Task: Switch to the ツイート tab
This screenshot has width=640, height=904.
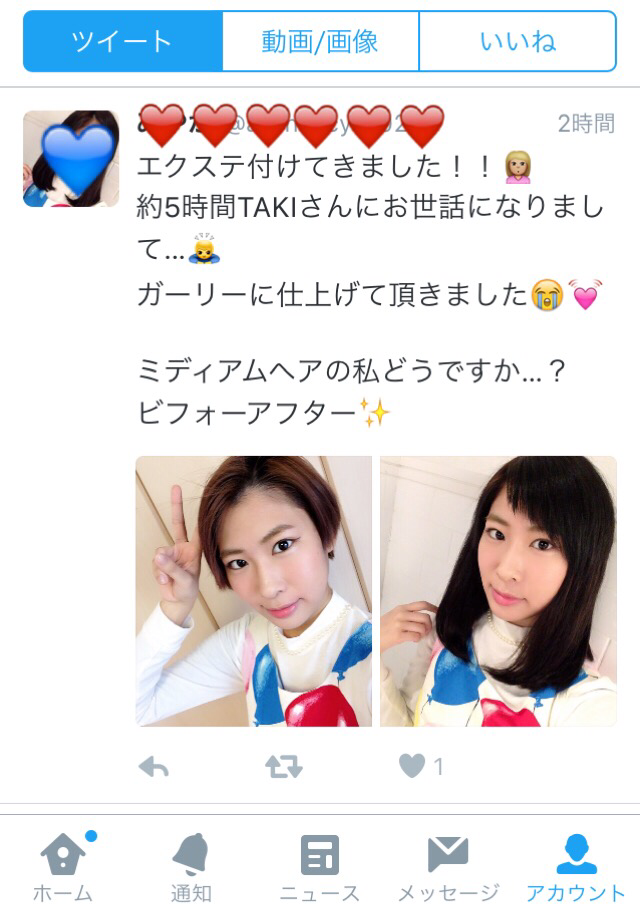Action: coord(122,41)
